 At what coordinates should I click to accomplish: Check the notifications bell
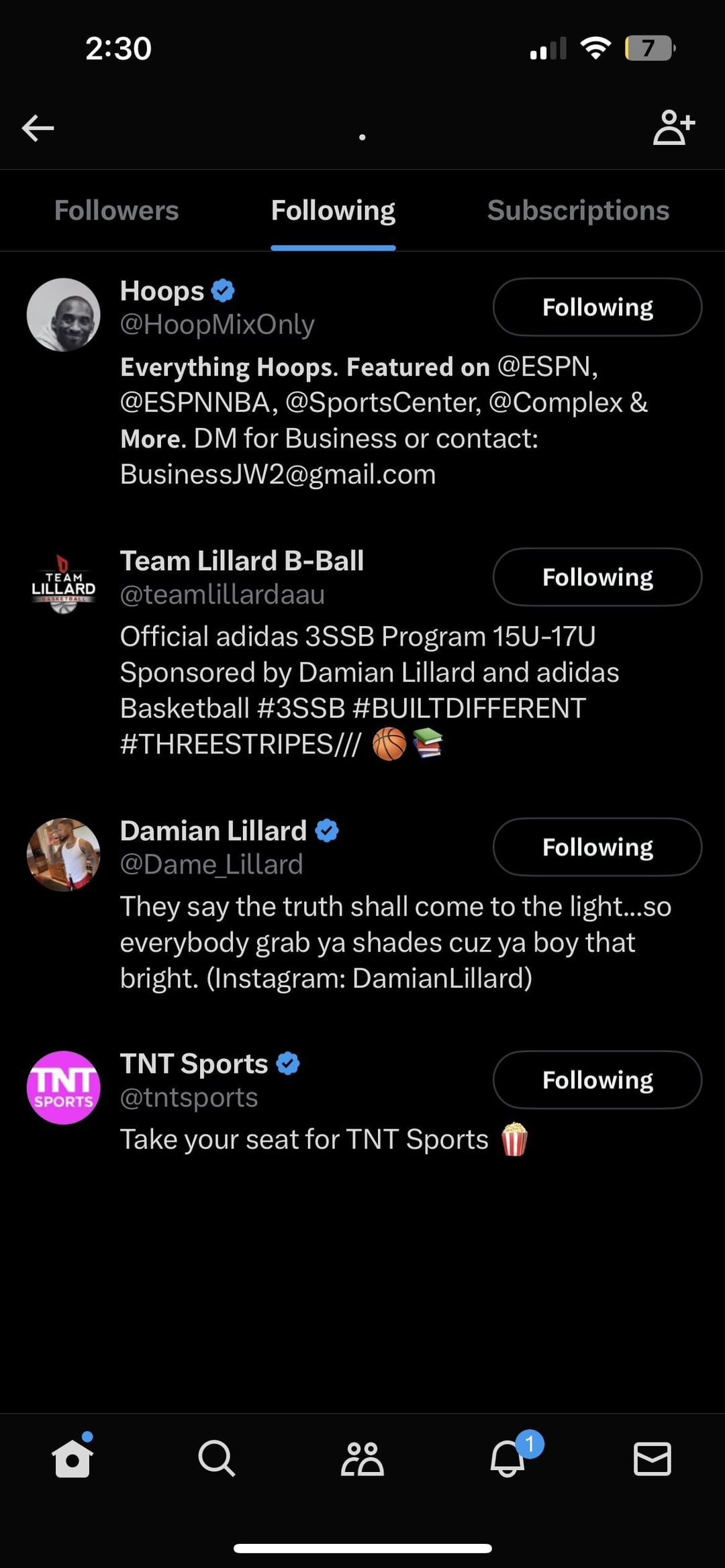[507, 1459]
